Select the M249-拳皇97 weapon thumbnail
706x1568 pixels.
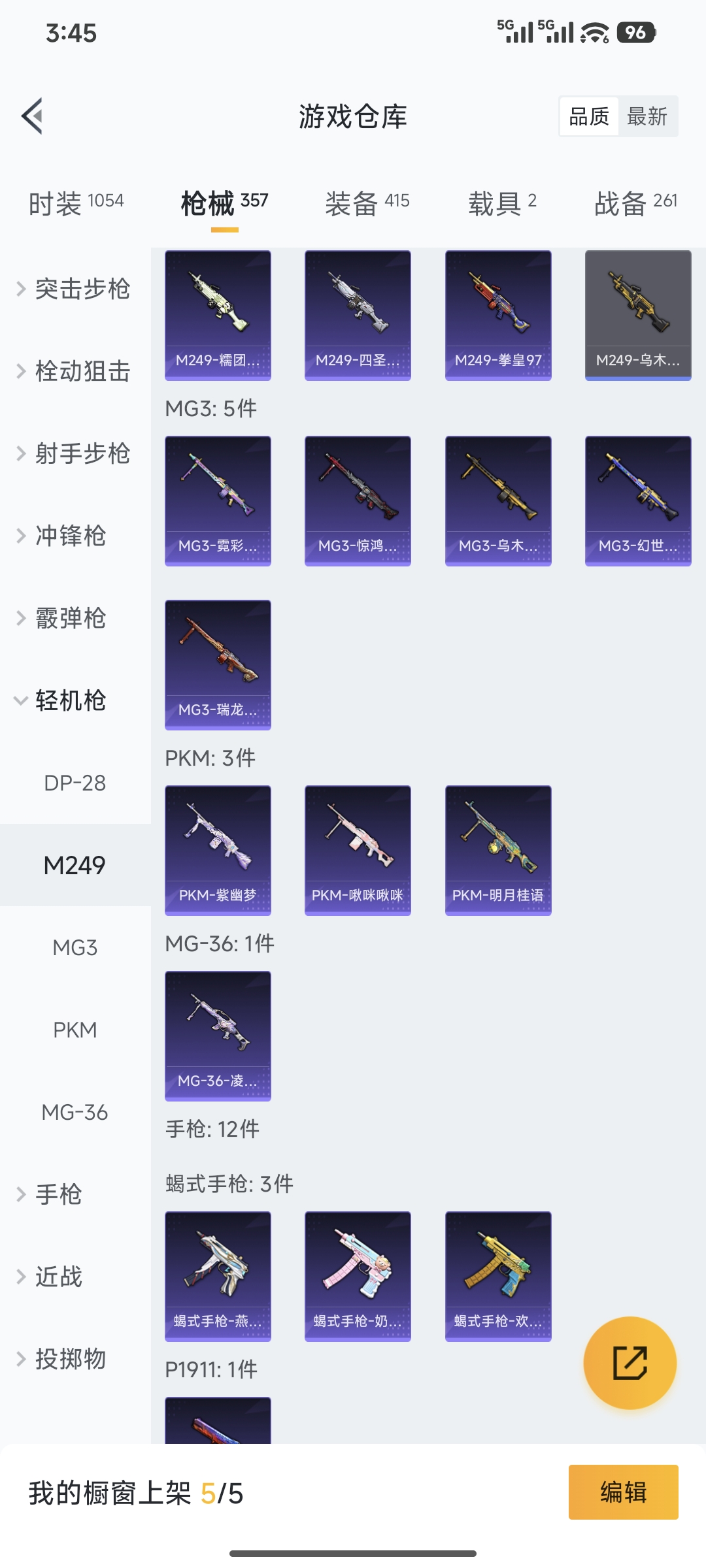[497, 314]
